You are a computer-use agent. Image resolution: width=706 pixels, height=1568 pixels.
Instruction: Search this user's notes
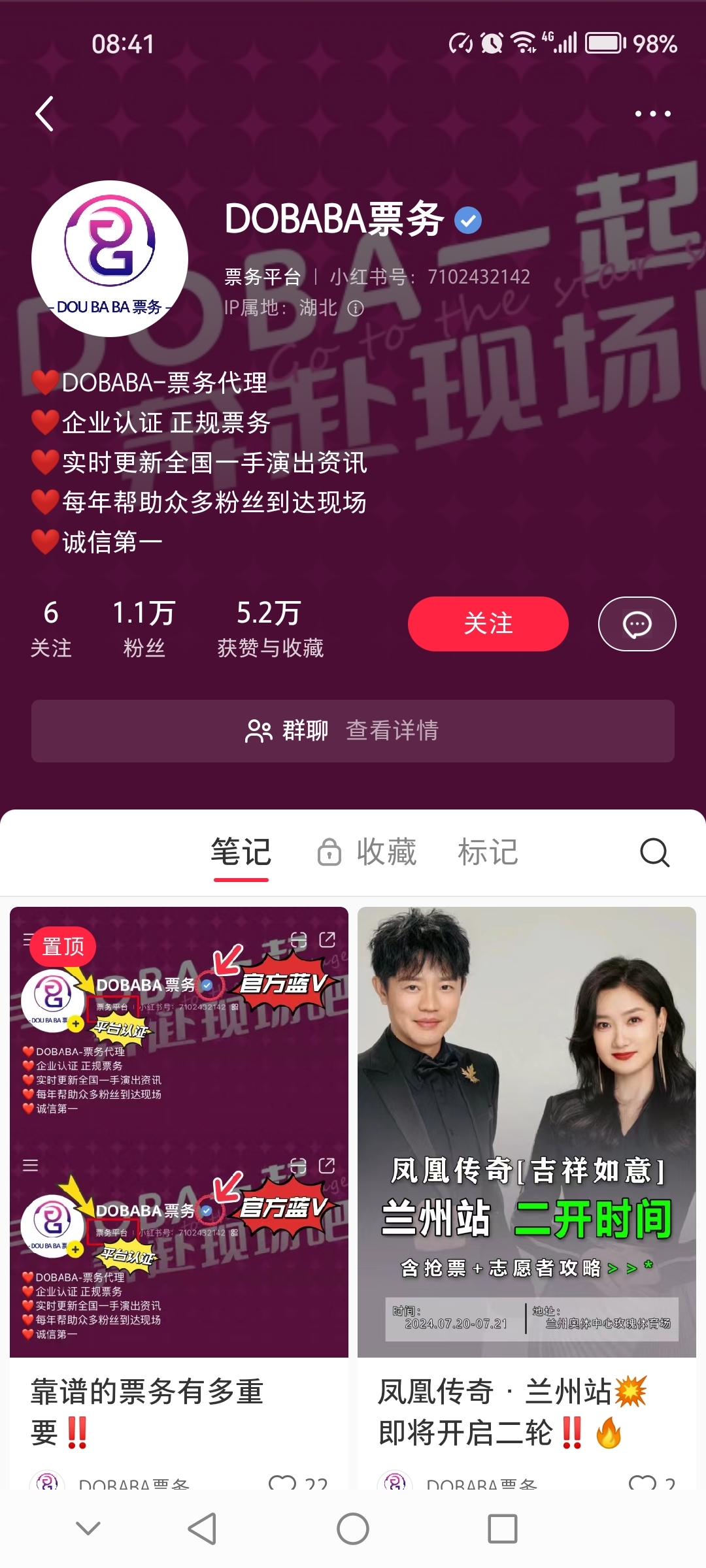(654, 853)
